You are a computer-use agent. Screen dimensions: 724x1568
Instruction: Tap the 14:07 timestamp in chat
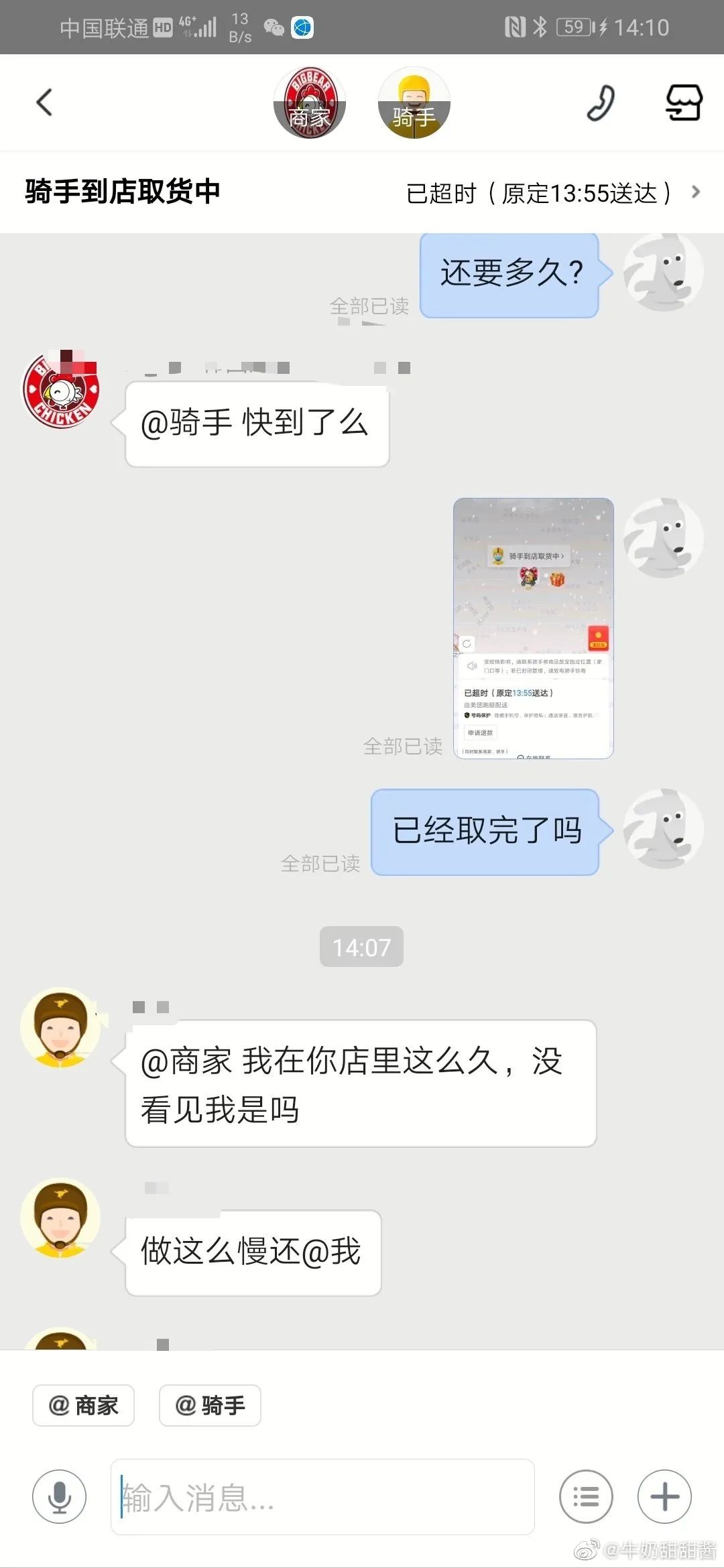coord(361,947)
